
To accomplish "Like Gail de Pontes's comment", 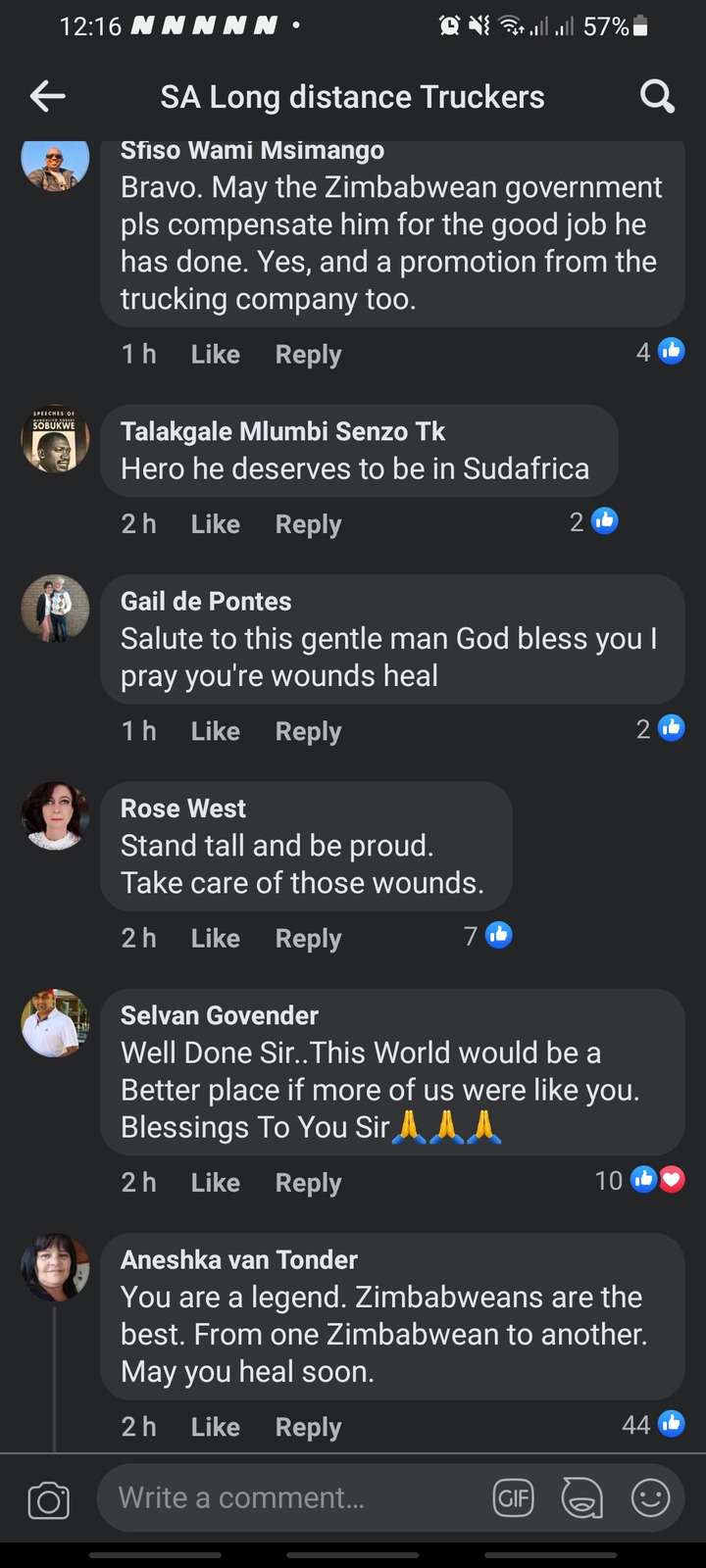I will click(x=215, y=731).
